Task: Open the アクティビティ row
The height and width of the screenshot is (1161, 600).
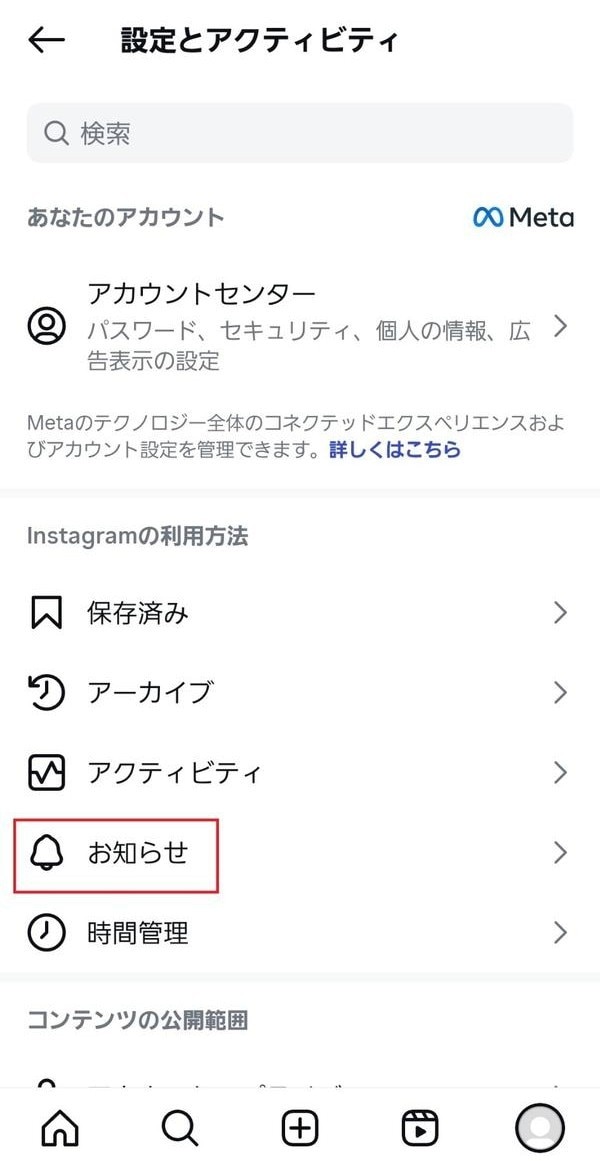Action: 300,773
